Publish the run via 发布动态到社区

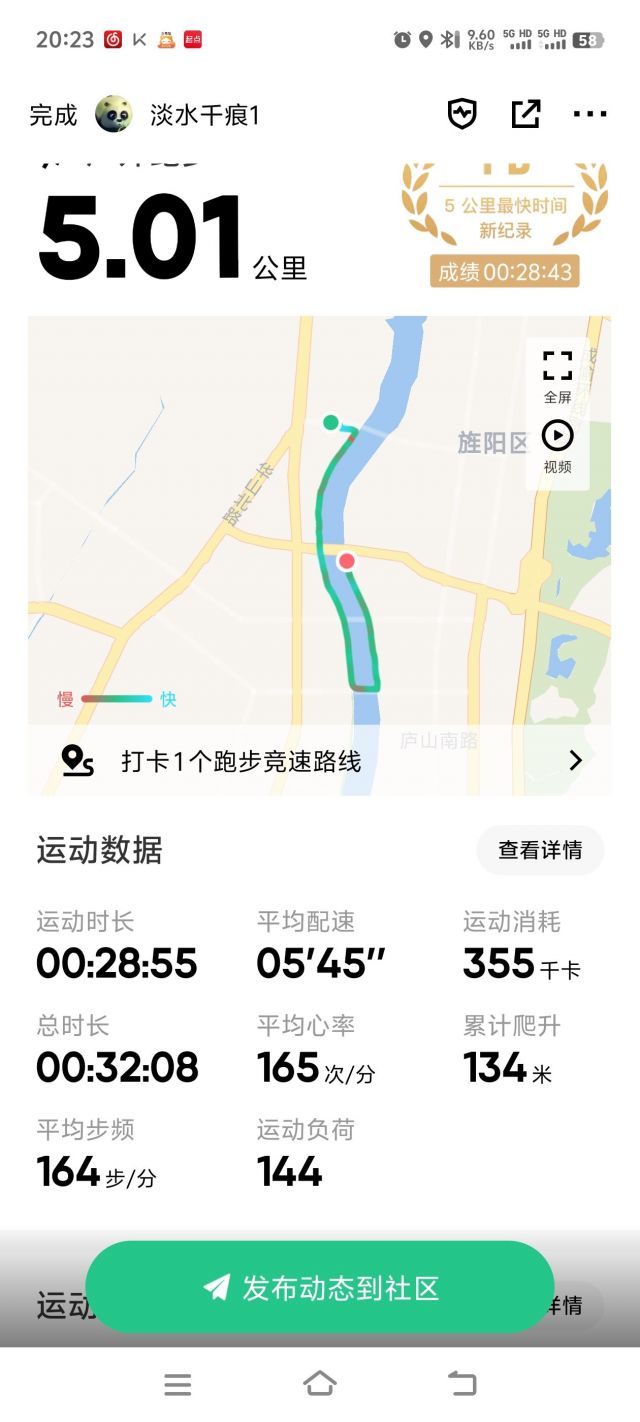320,1287
